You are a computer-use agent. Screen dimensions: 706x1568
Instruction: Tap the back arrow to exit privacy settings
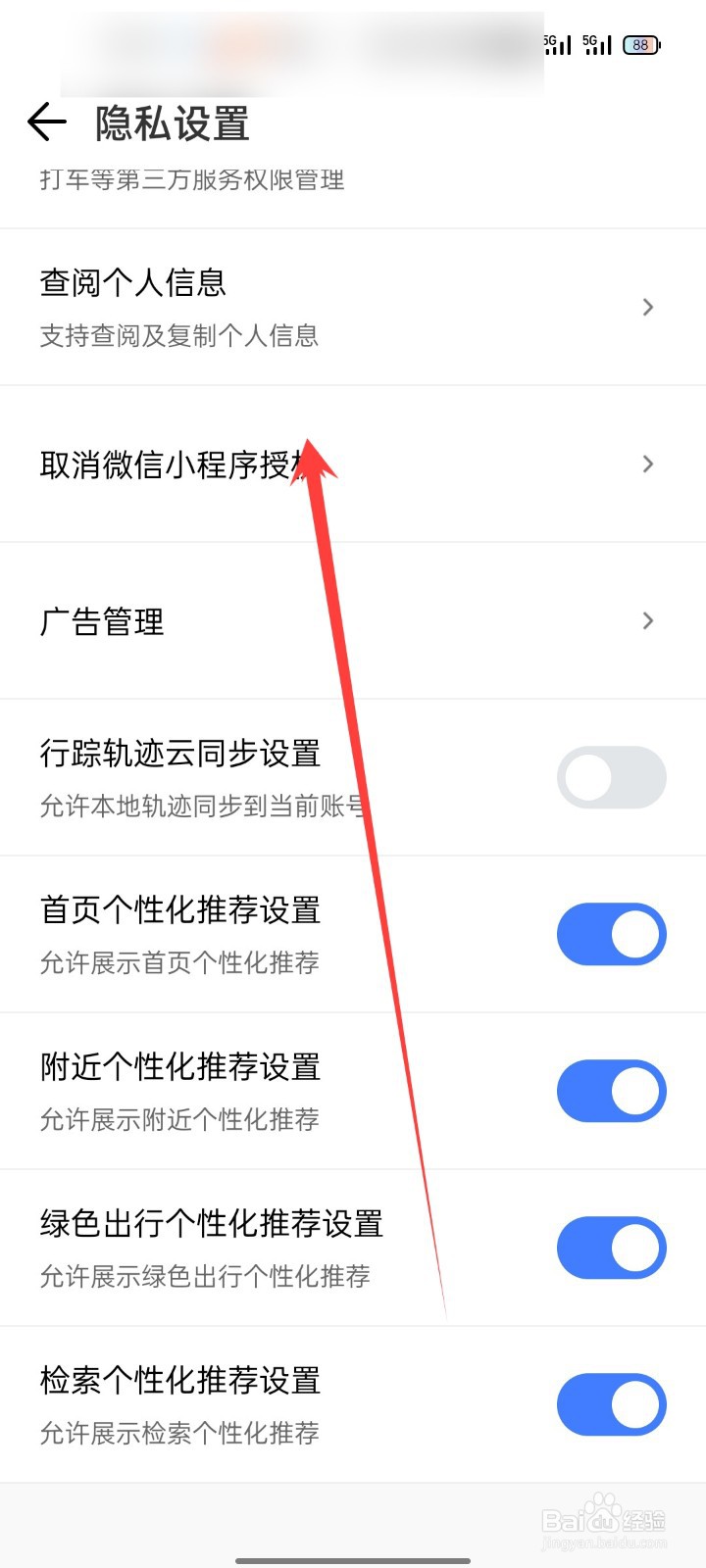44,123
